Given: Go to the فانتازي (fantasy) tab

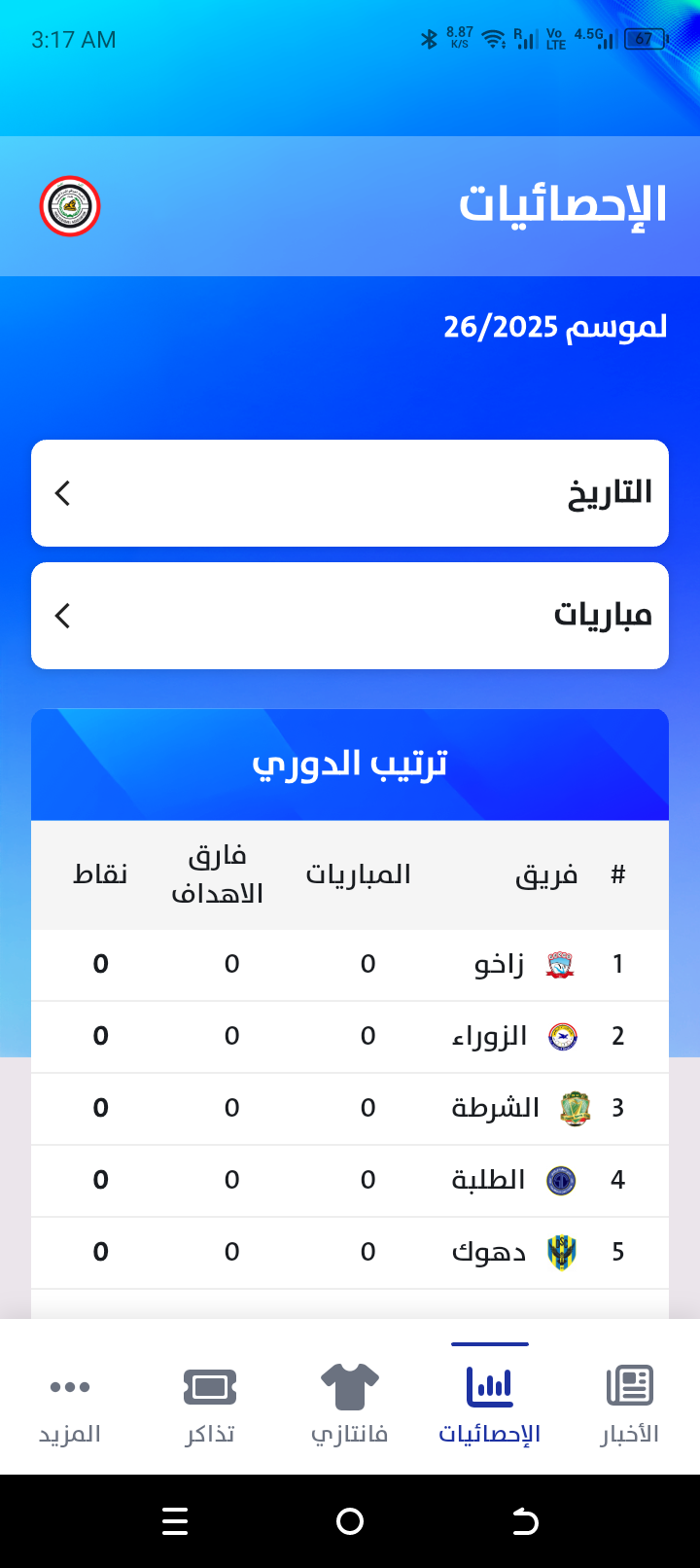Looking at the screenshot, I should click(x=350, y=1403).
